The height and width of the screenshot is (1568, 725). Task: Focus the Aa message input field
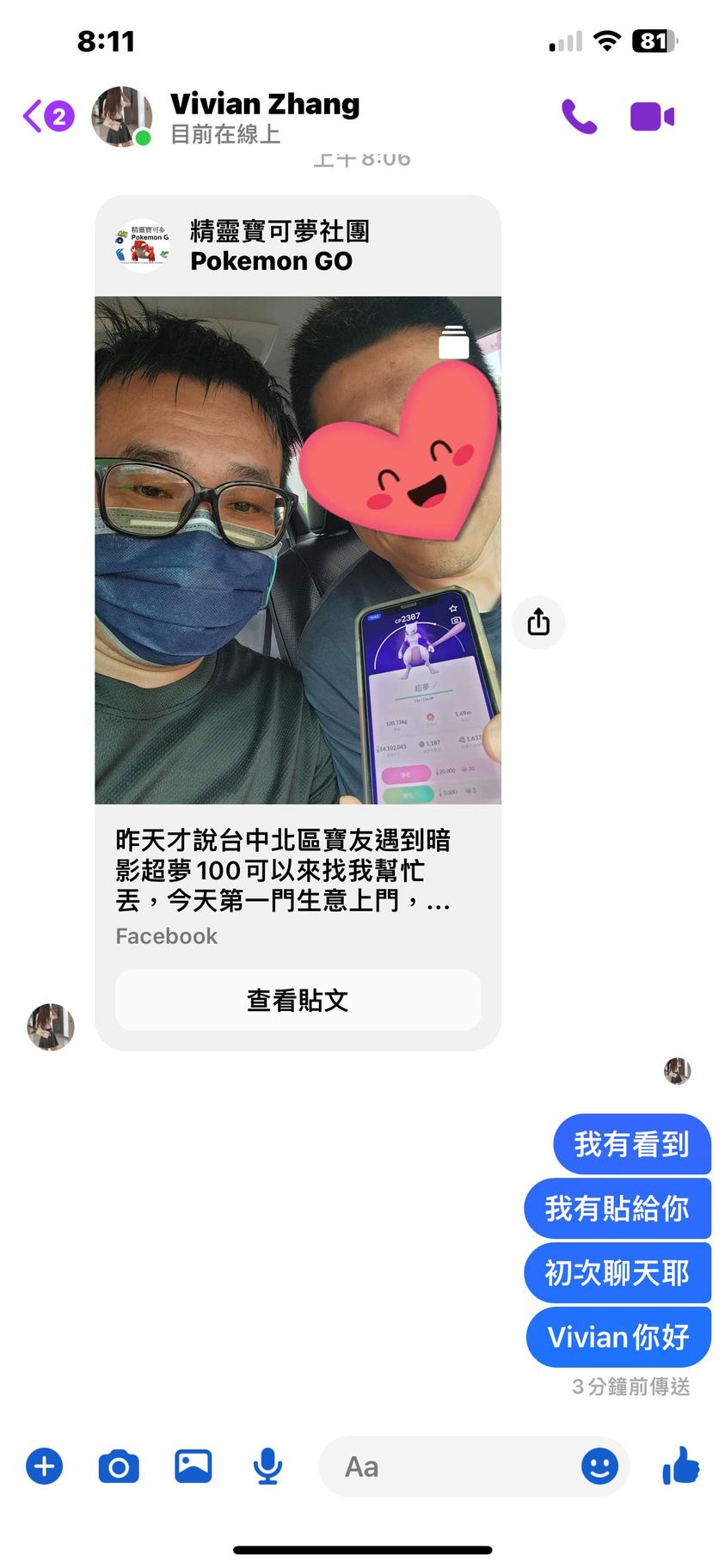tap(447, 1467)
